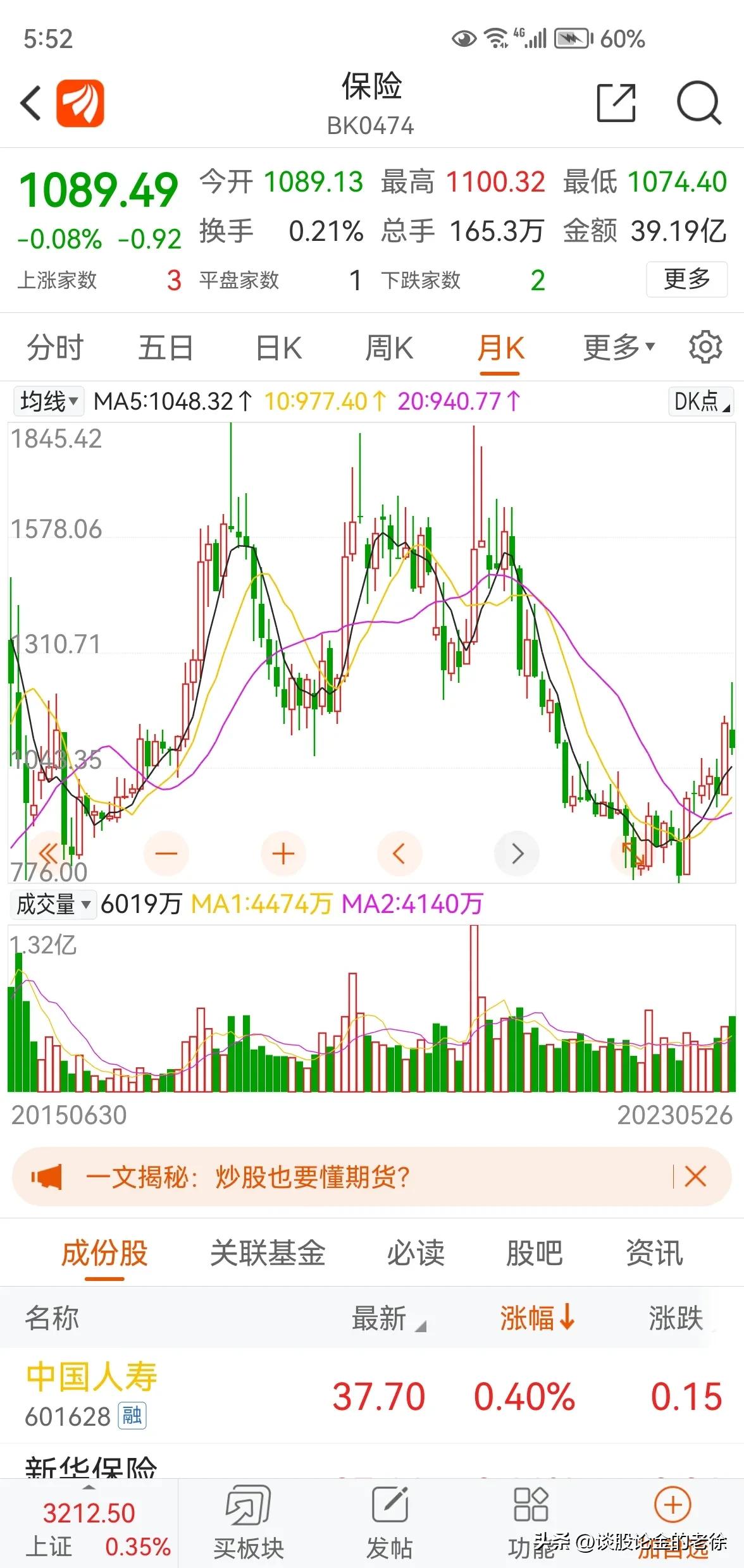The image size is (744, 1568).
Task: Tap the 更多 button near 下跌家数
Action: tap(686, 281)
